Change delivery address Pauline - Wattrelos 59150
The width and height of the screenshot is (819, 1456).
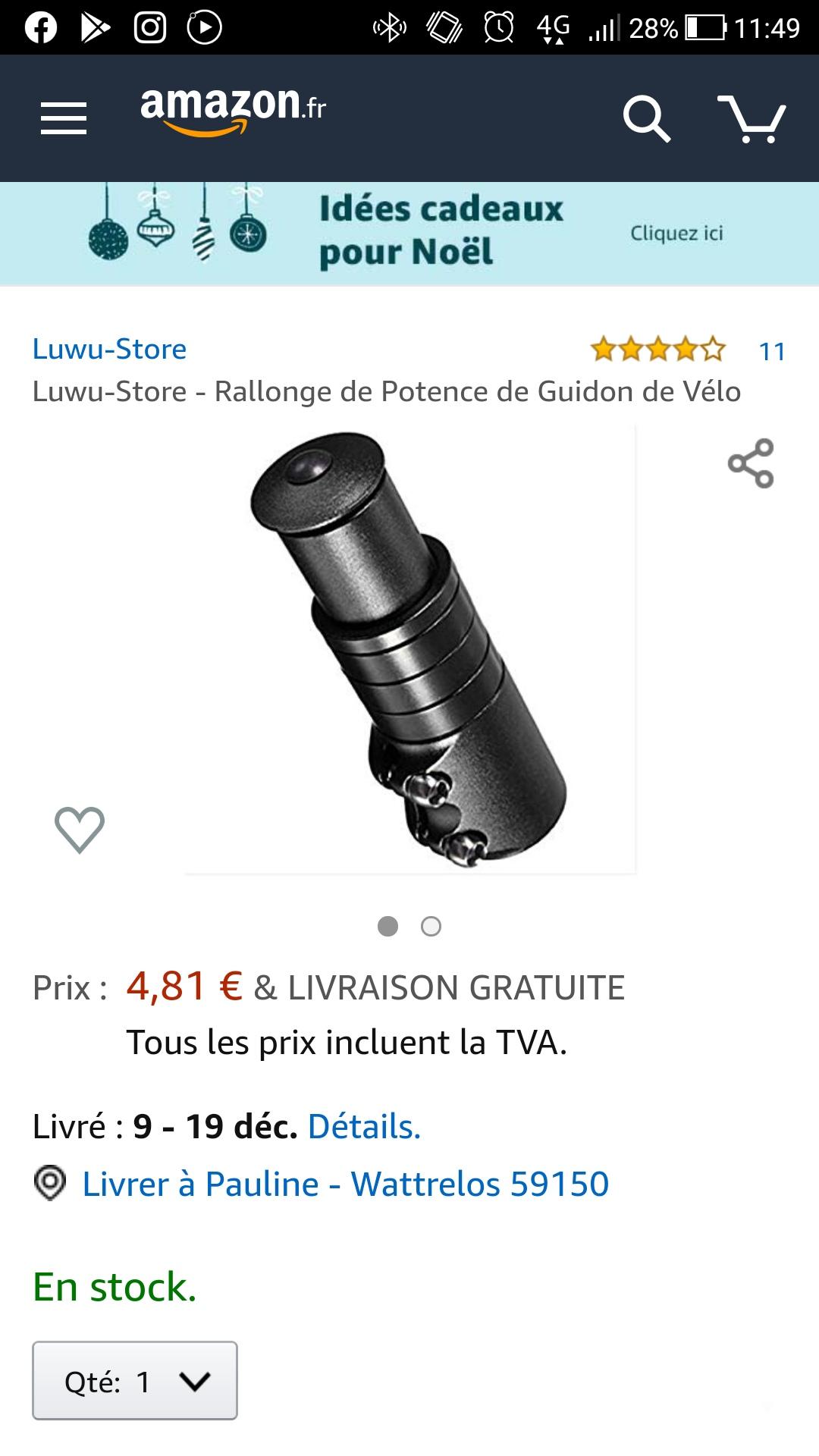pos(345,1185)
